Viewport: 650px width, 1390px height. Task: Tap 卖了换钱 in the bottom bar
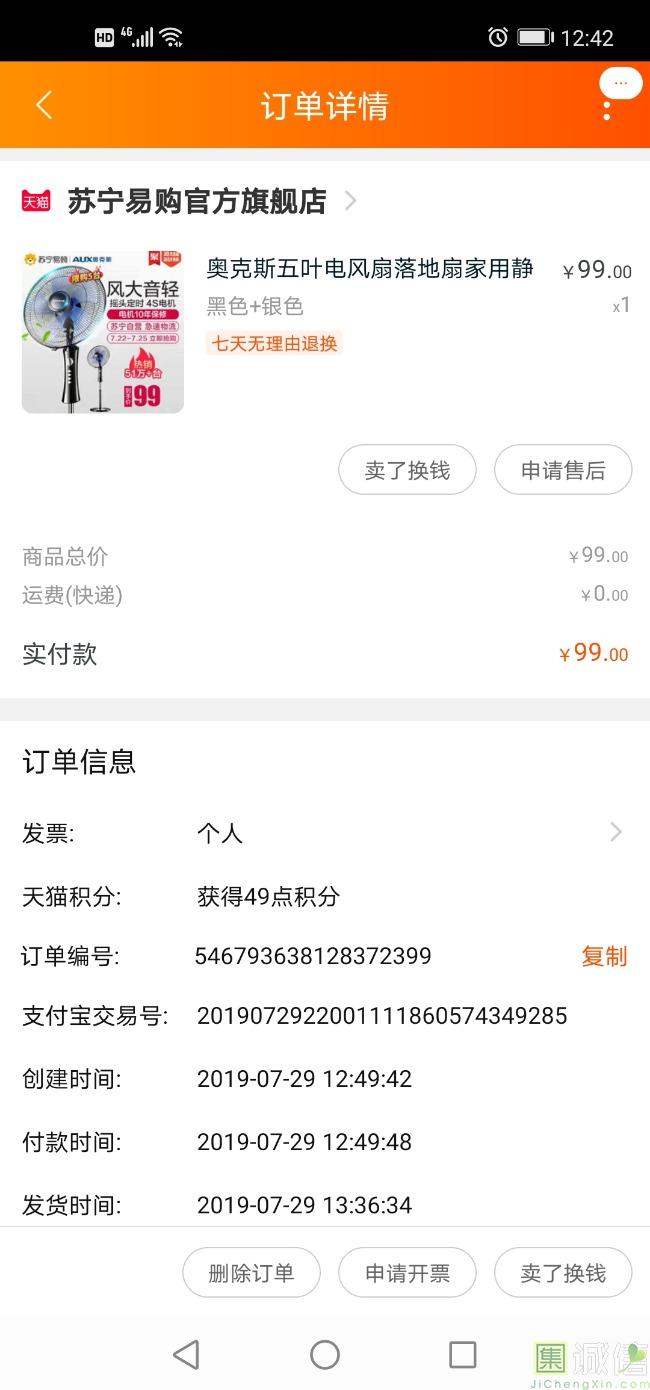tap(563, 1273)
